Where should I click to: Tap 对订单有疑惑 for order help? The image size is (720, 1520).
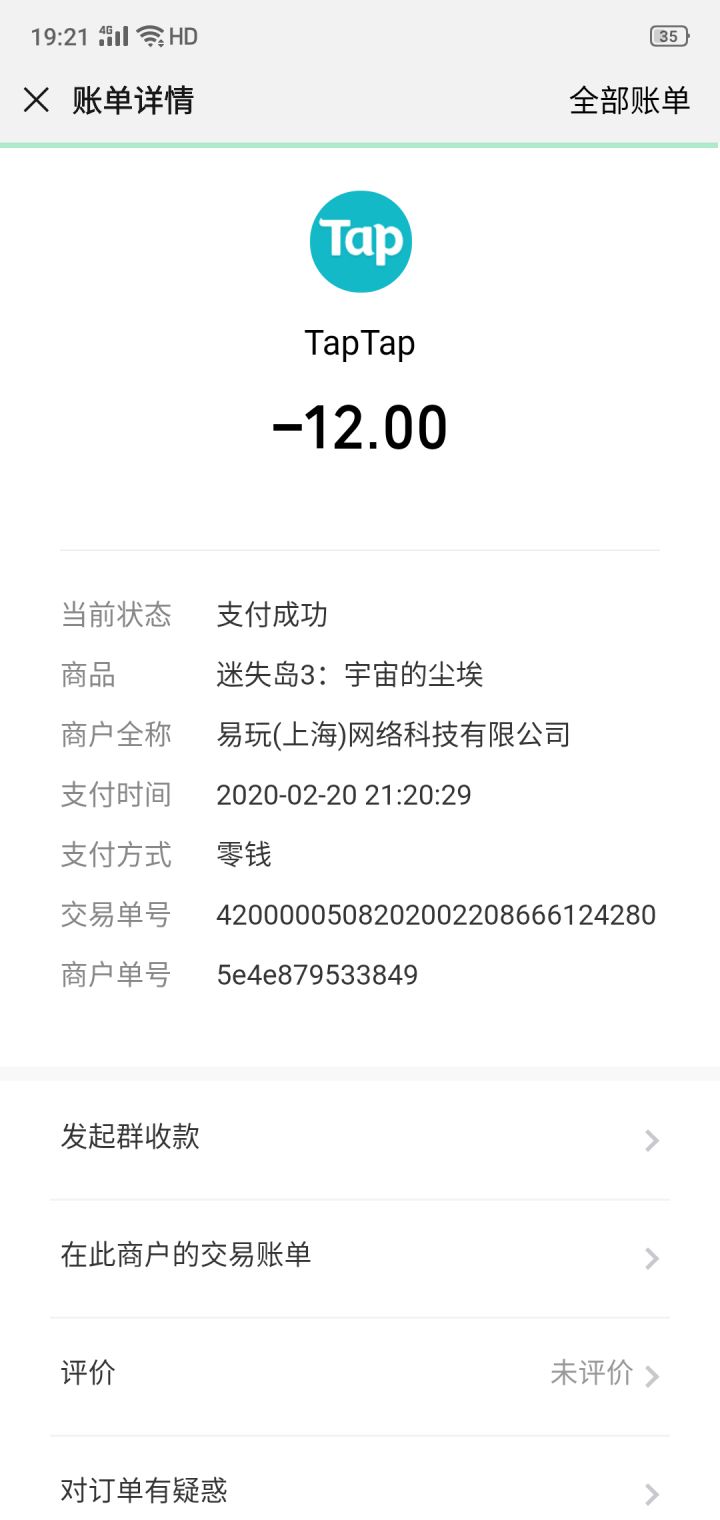(x=145, y=1492)
